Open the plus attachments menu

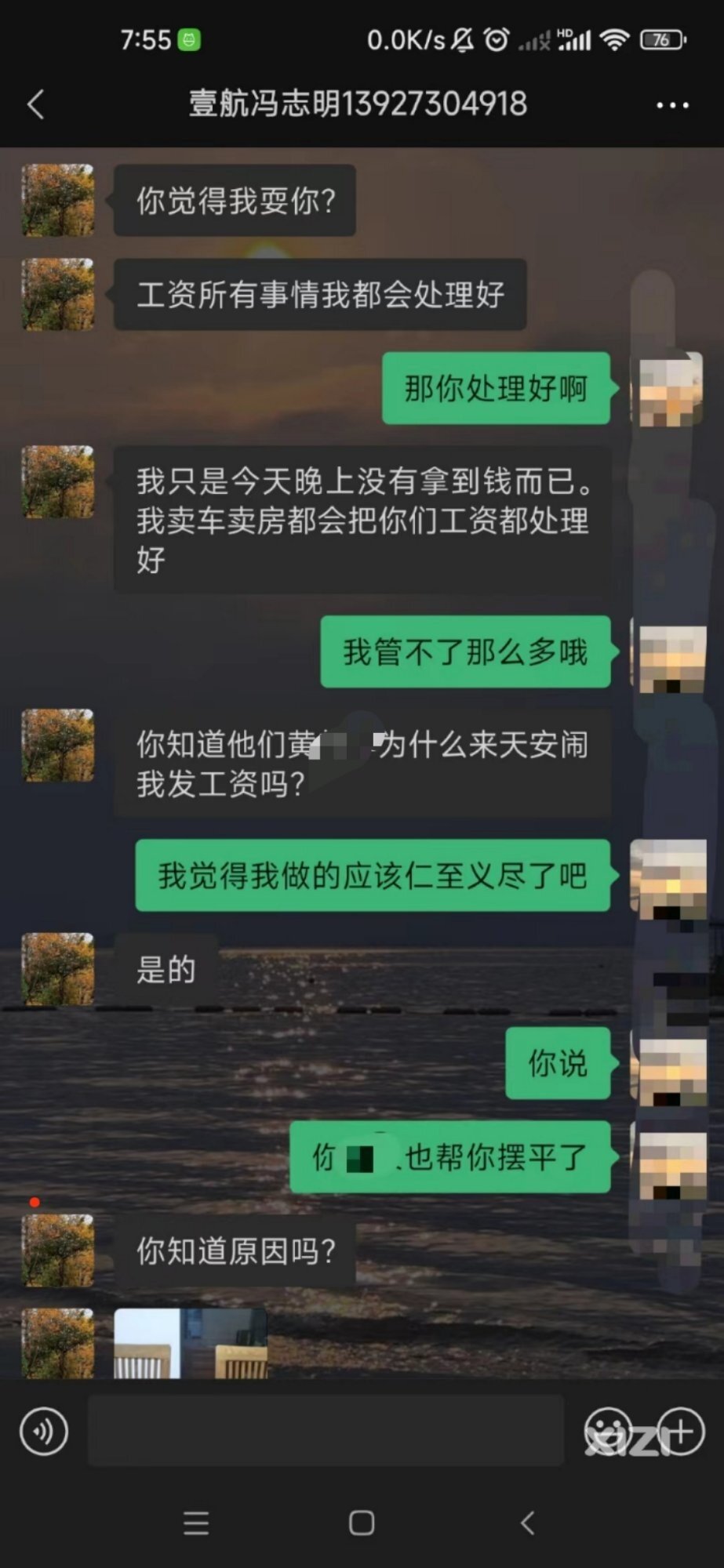(x=681, y=1432)
